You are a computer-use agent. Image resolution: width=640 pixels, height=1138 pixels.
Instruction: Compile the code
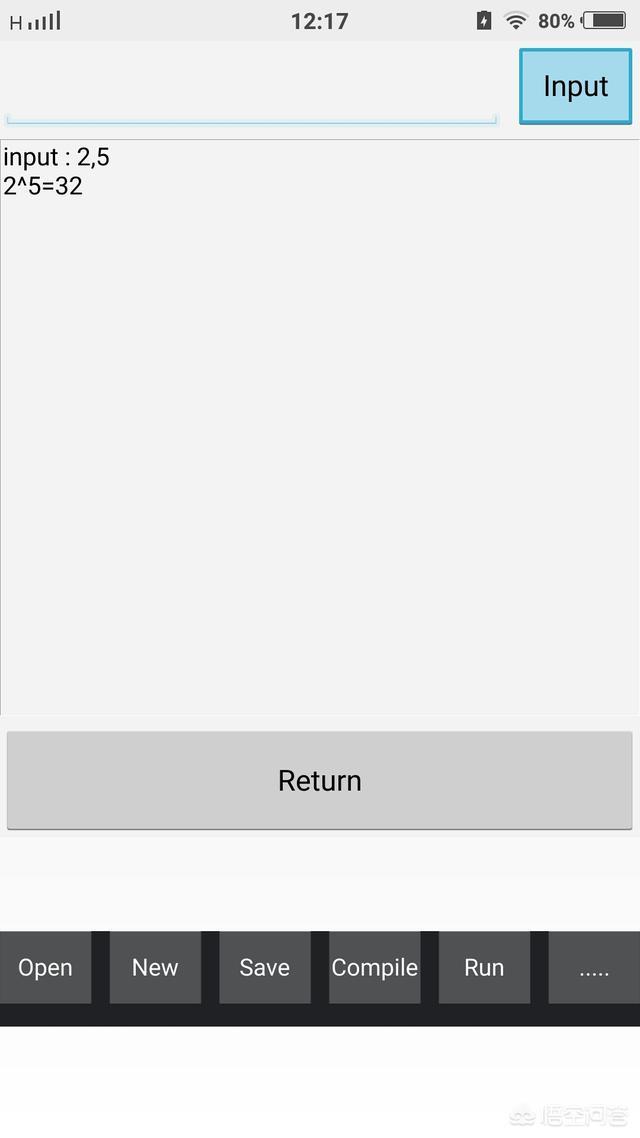coord(374,967)
